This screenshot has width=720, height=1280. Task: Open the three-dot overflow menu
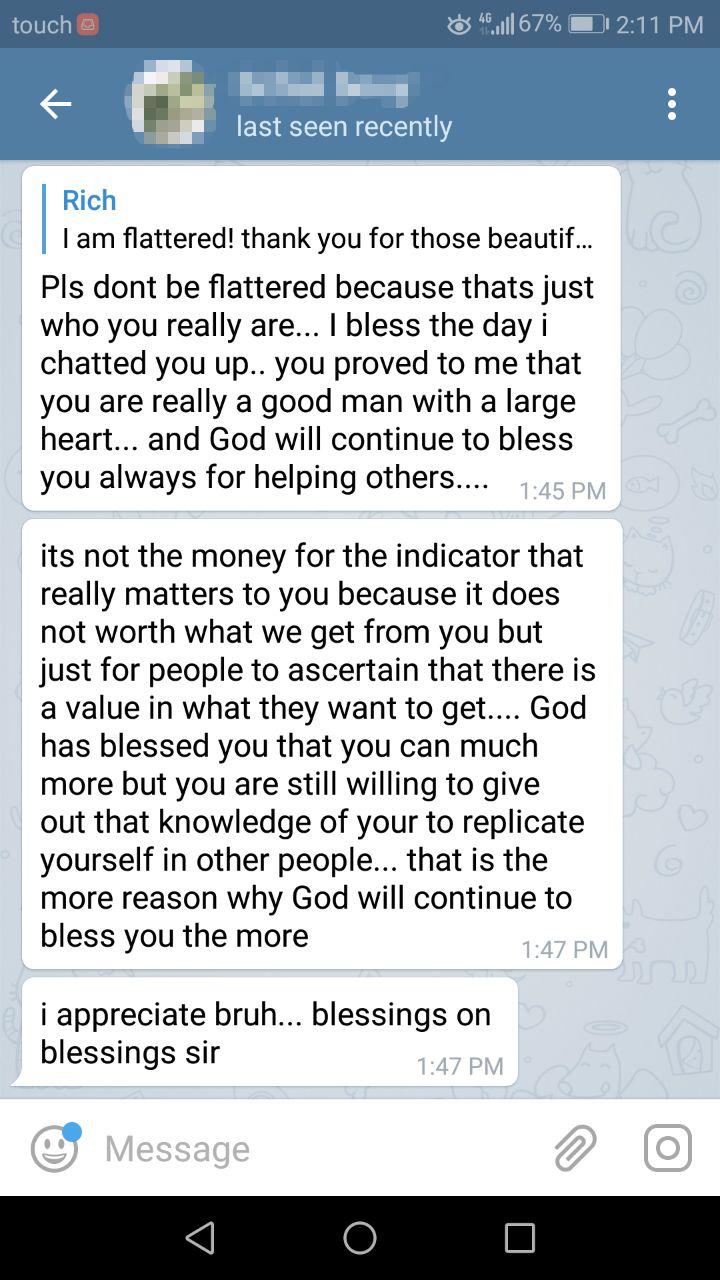coord(671,104)
